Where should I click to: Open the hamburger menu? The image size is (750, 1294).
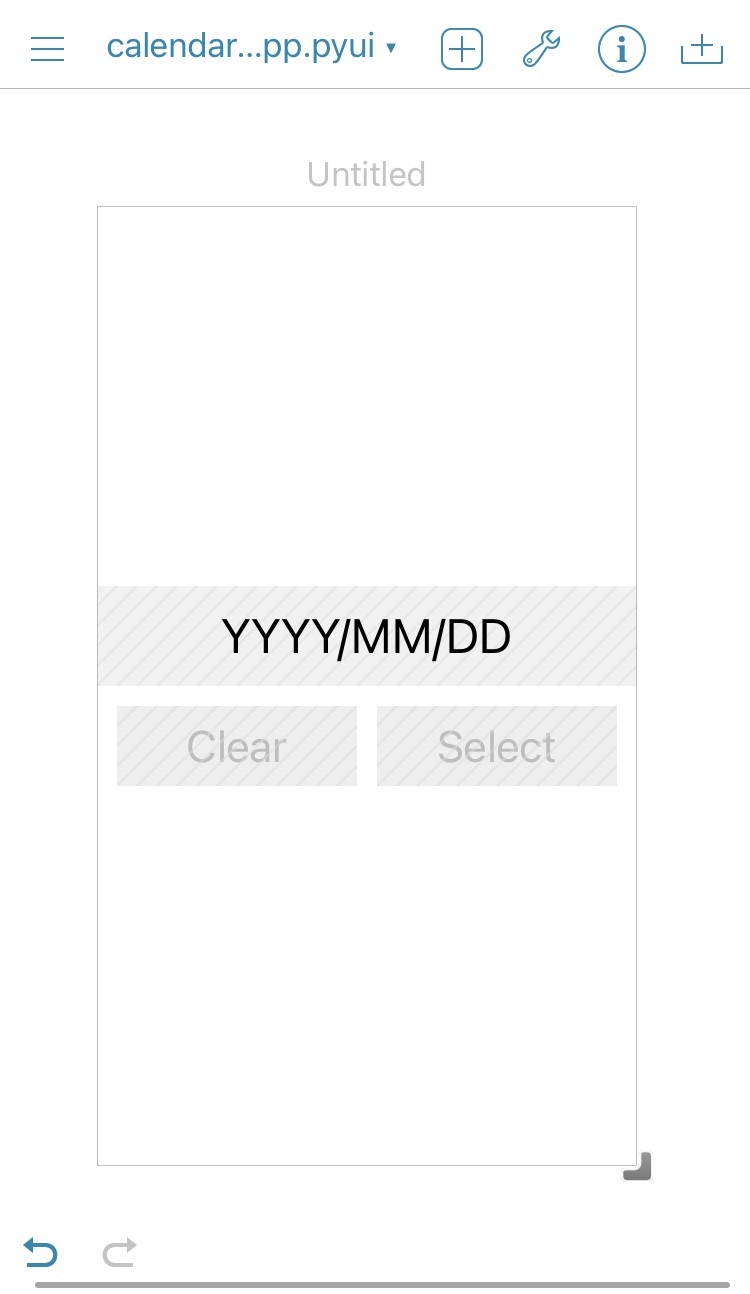pos(47,48)
